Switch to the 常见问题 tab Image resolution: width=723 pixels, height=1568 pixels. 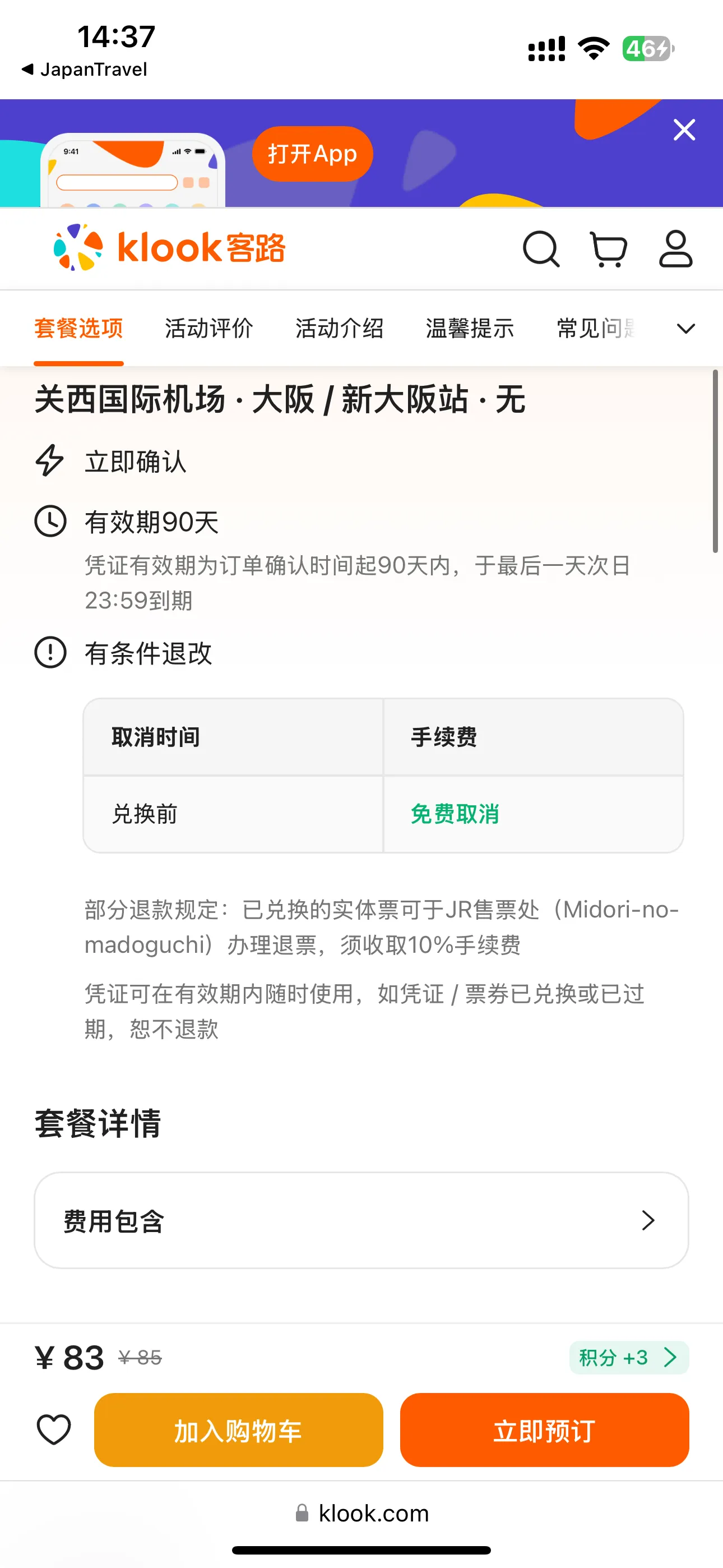click(596, 329)
